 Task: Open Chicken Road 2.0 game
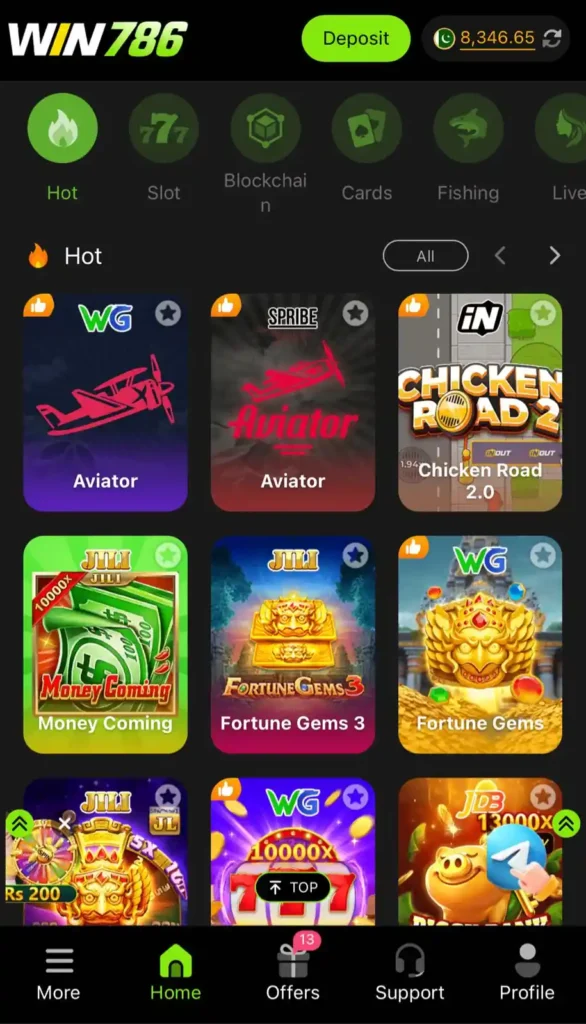pyautogui.click(x=480, y=402)
